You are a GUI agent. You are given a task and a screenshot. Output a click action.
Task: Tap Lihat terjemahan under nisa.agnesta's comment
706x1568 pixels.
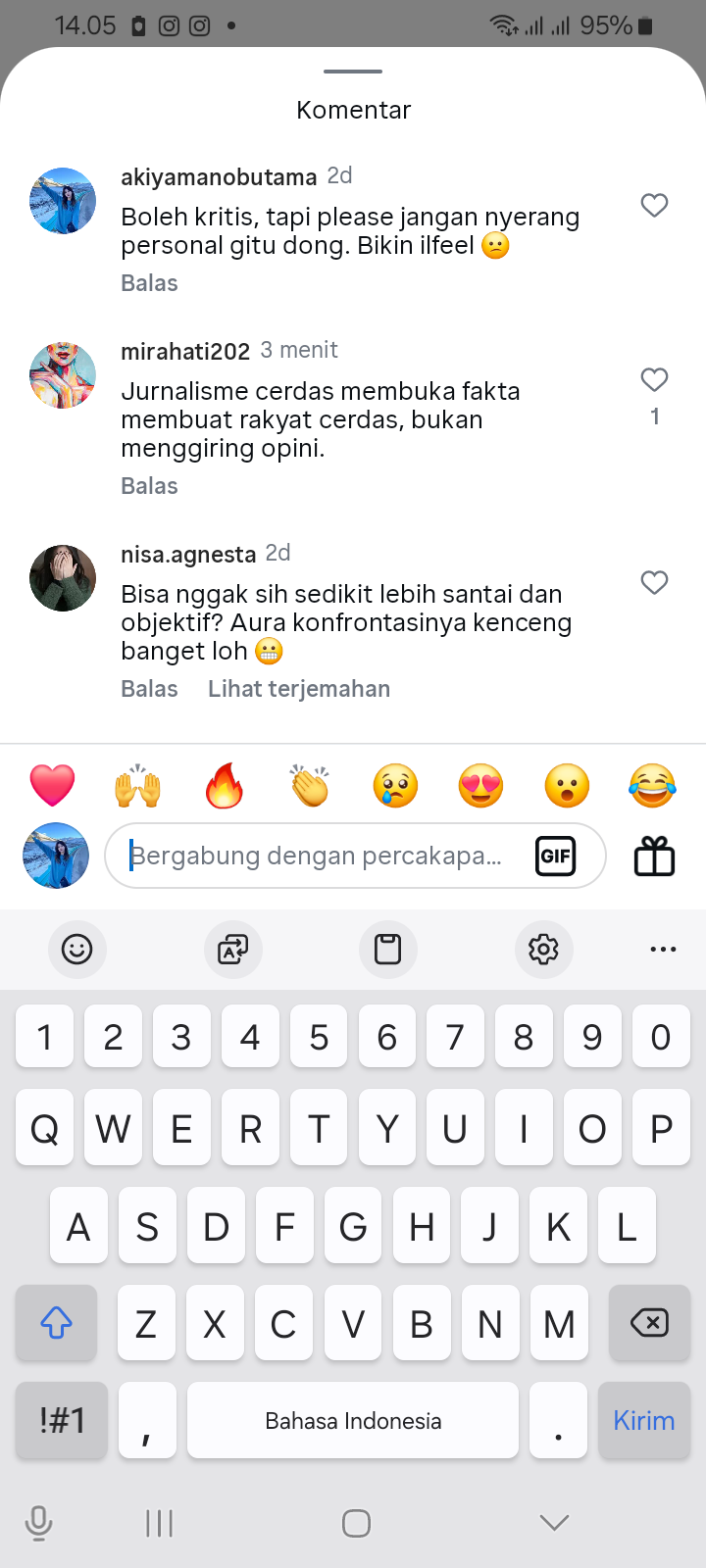299,689
